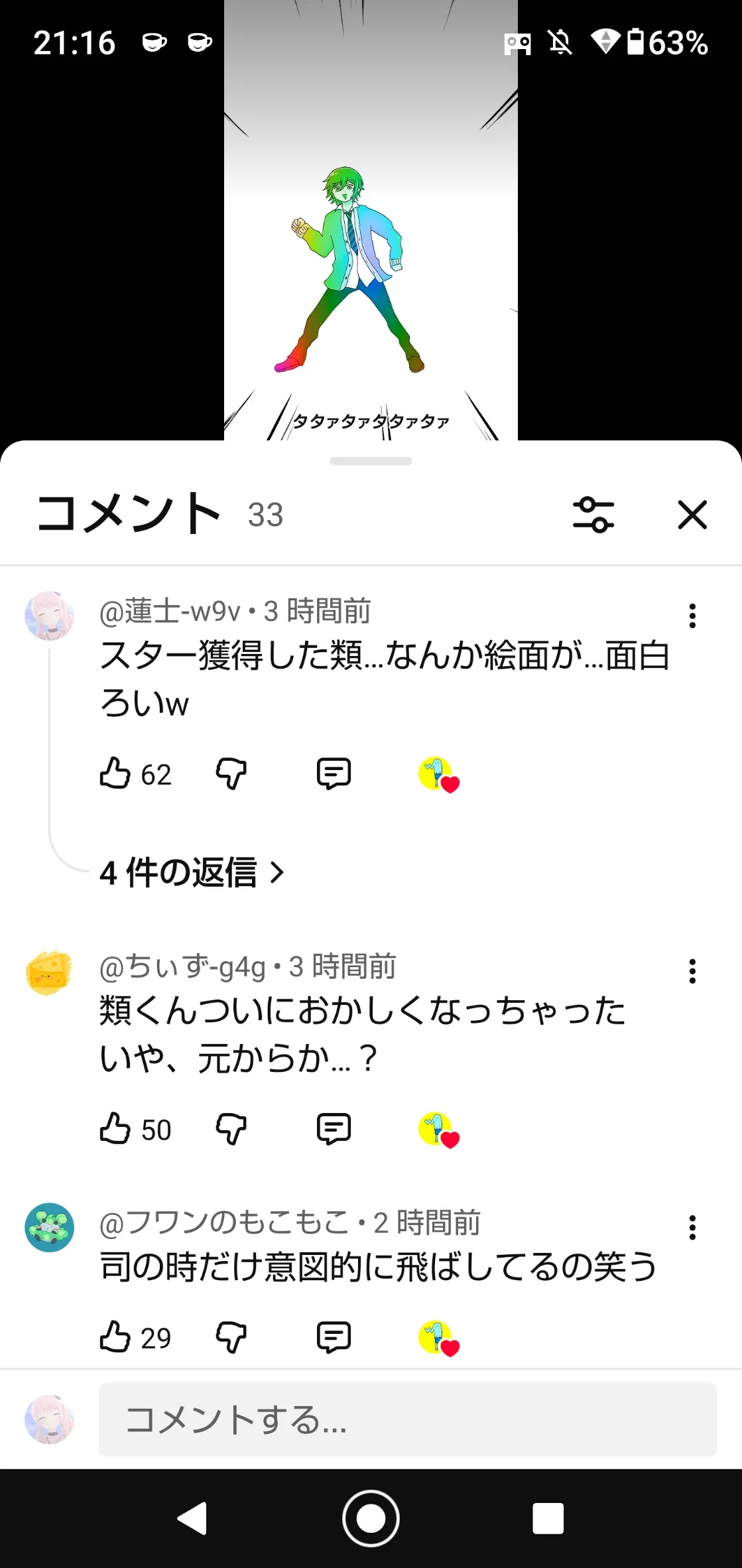Open overflow menu on @フワンのもこもこ's comment
The height and width of the screenshot is (1568, 742).
click(692, 1227)
